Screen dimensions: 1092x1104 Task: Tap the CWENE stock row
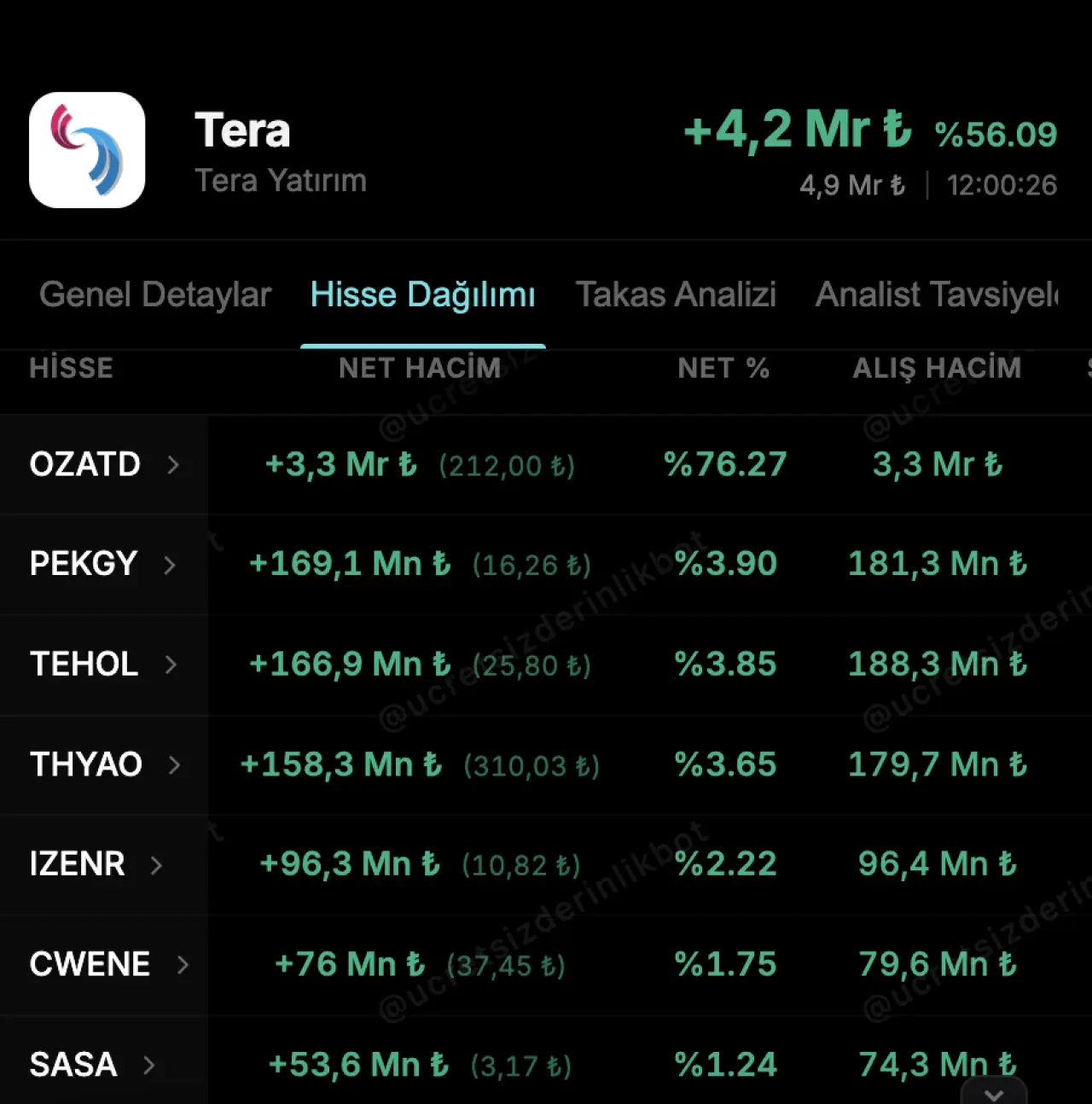pos(108,964)
